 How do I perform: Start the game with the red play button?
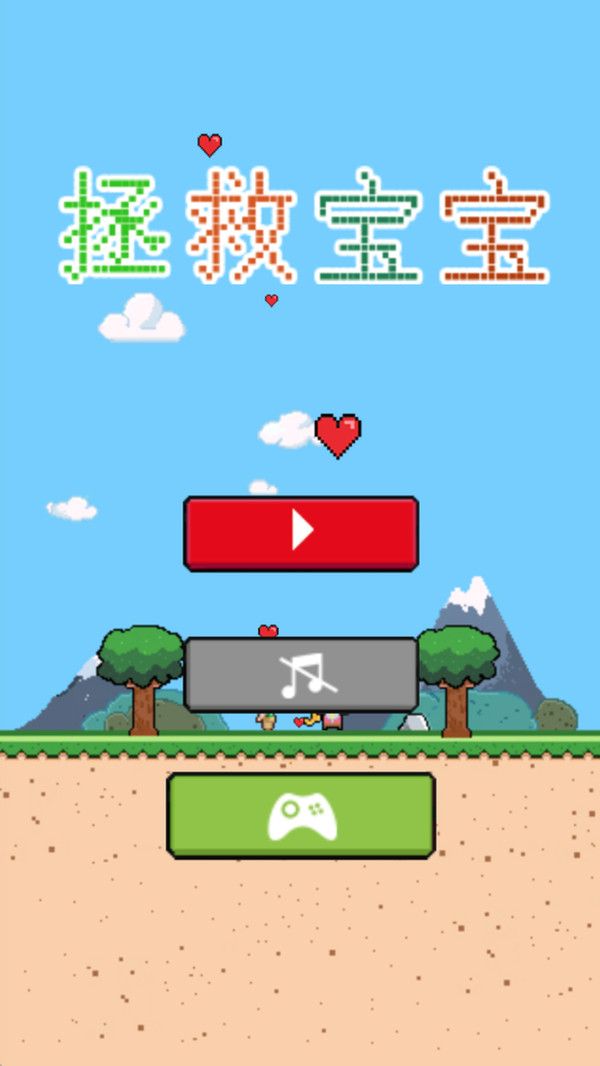pos(301,533)
